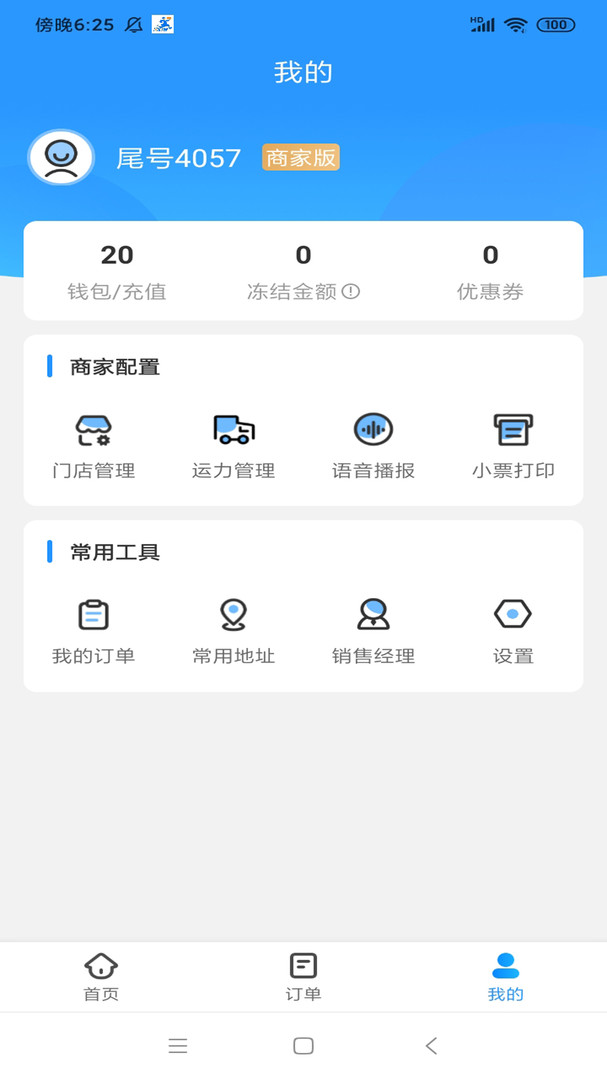Tap the info icon beside 冻结金额
Image resolution: width=607 pixels, height=1080 pixels.
click(351, 291)
